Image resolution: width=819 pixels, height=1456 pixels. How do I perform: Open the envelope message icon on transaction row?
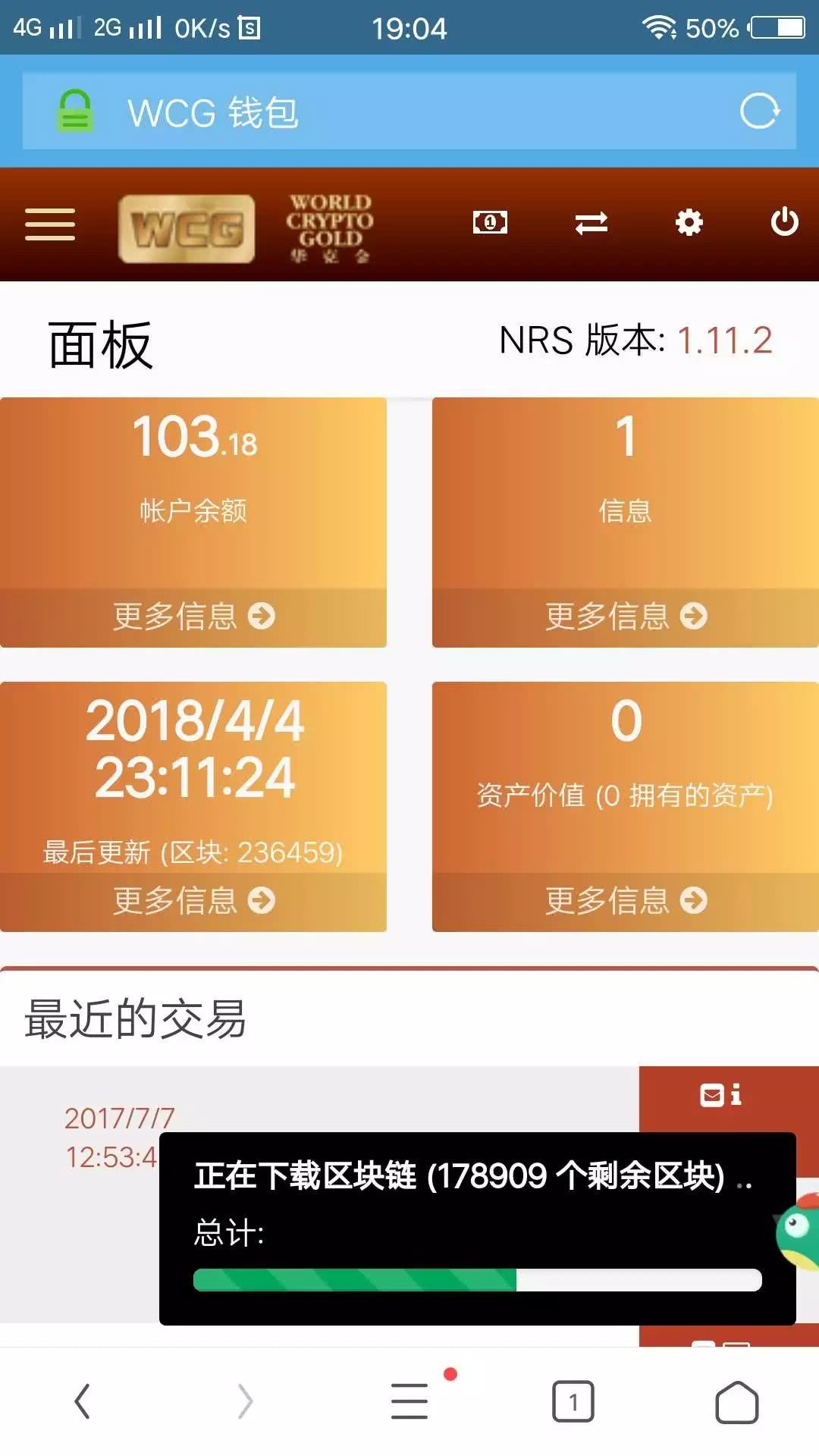tap(710, 1094)
